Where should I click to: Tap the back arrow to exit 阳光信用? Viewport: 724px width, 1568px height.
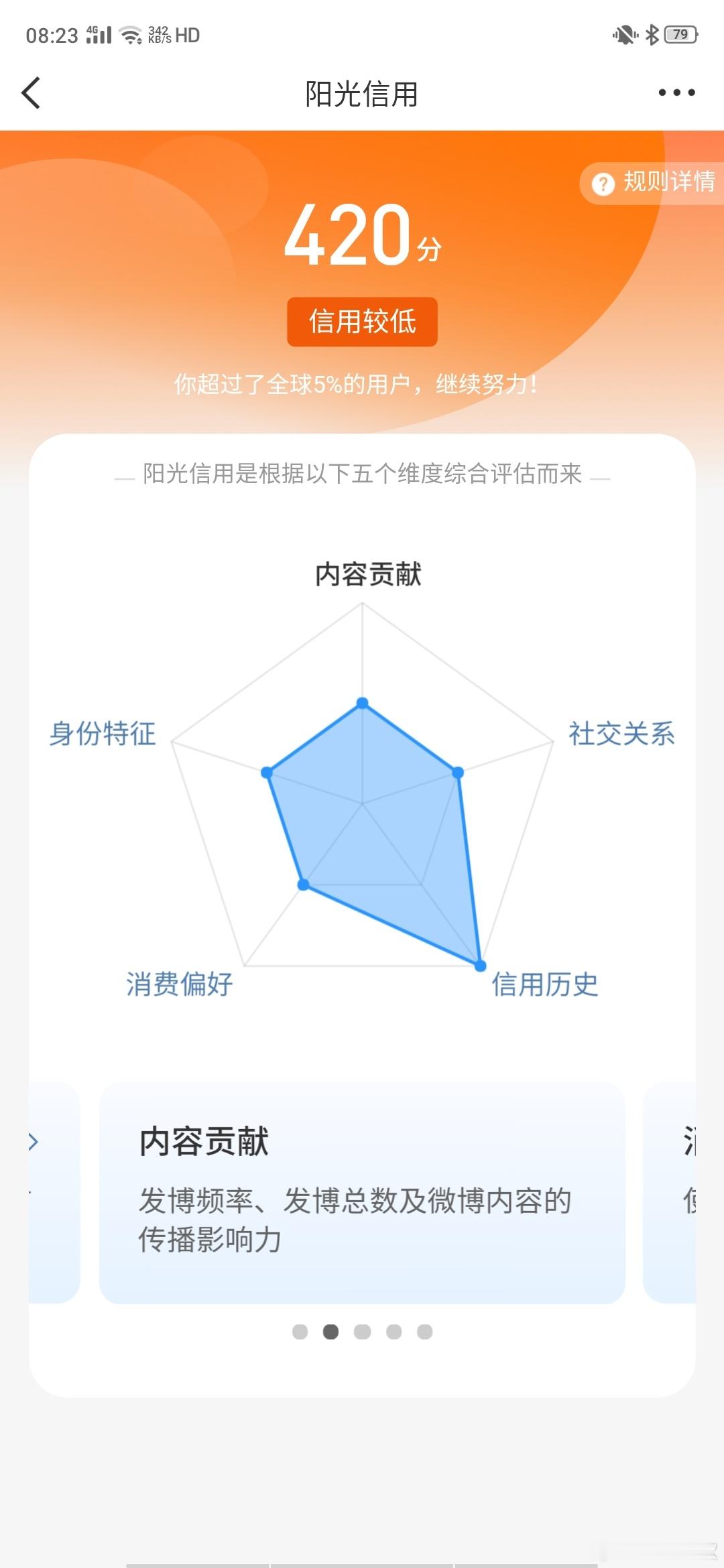(32, 94)
